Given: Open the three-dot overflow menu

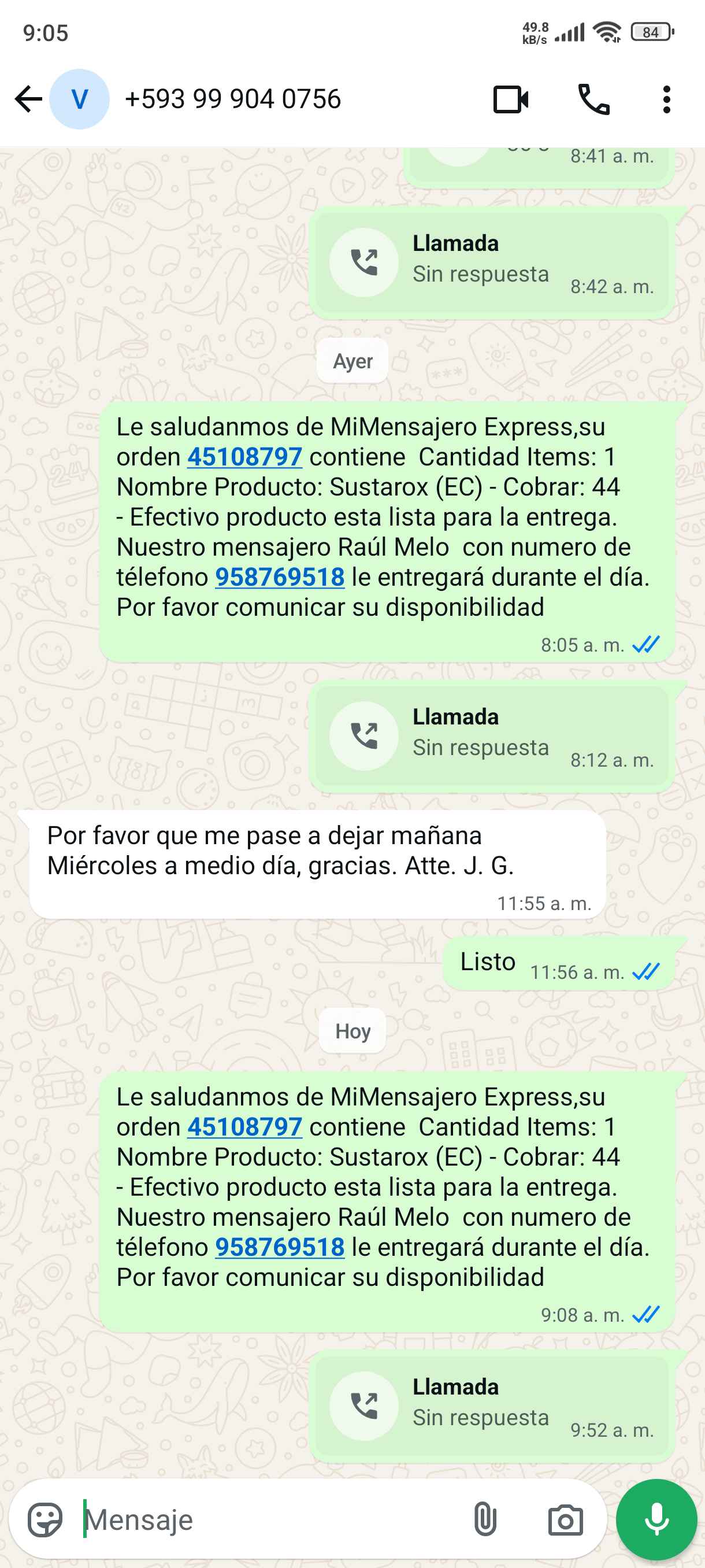Looking at the screenshot, I should click(667, 100).
